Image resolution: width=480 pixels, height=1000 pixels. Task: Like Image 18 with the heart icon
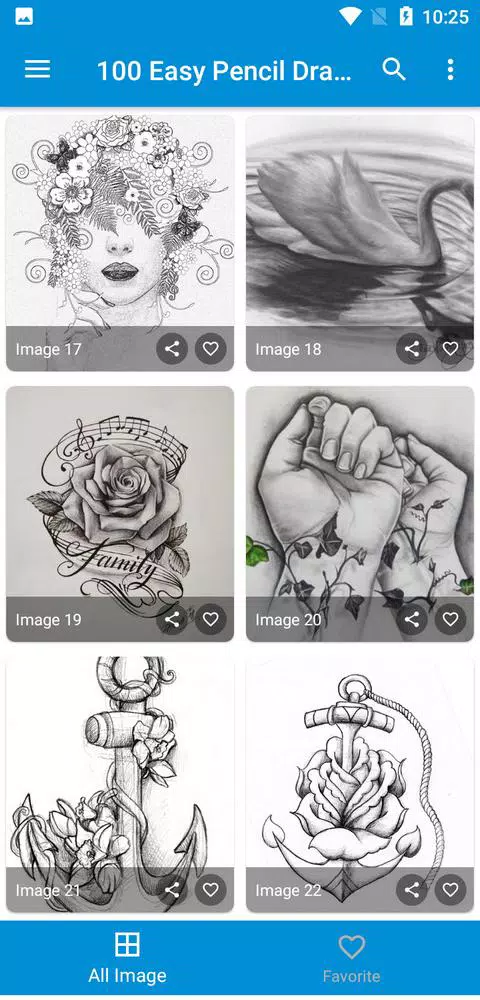[450, 349]
